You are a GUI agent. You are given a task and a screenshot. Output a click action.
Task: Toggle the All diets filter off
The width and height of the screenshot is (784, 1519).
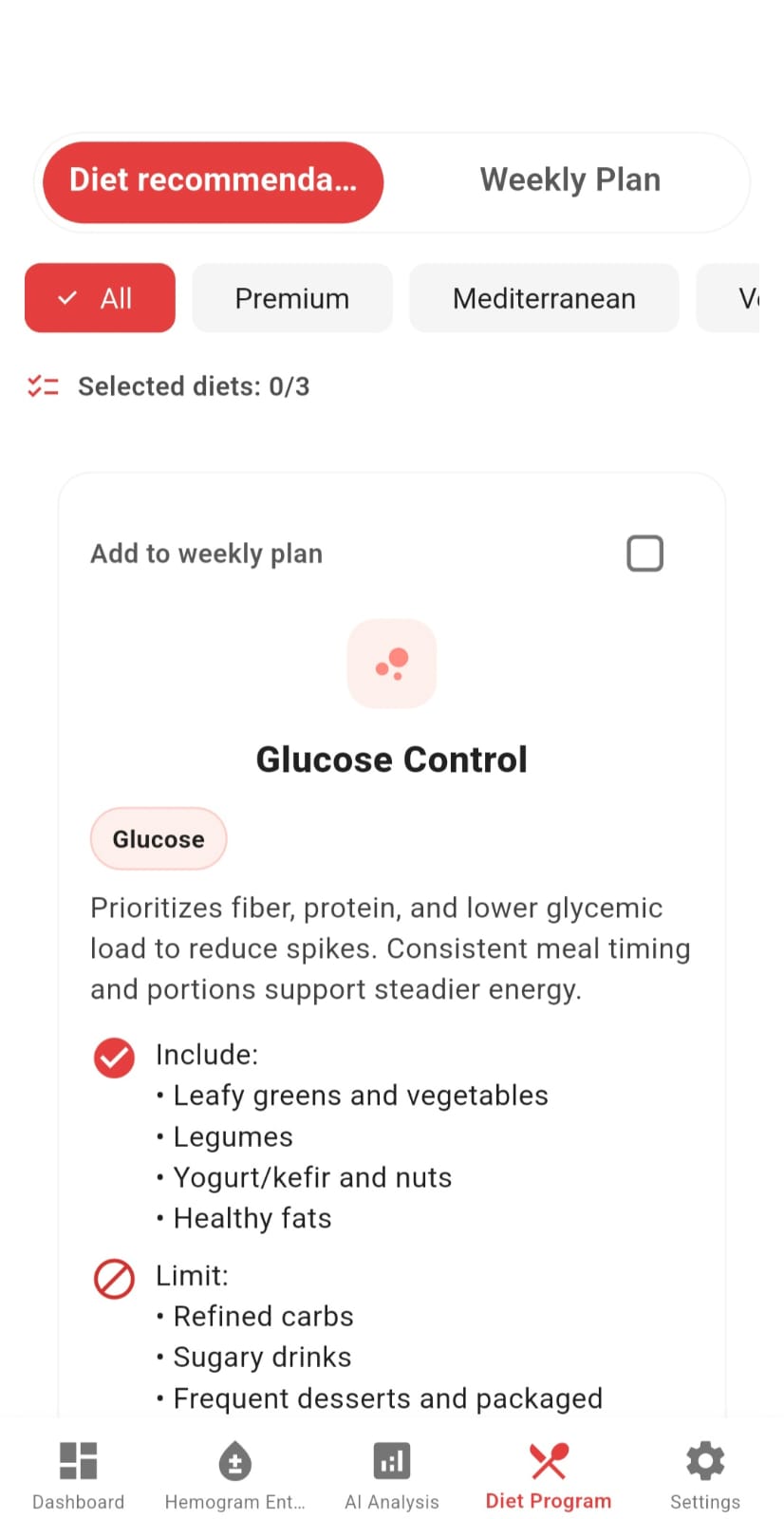(x=100, y=298)
